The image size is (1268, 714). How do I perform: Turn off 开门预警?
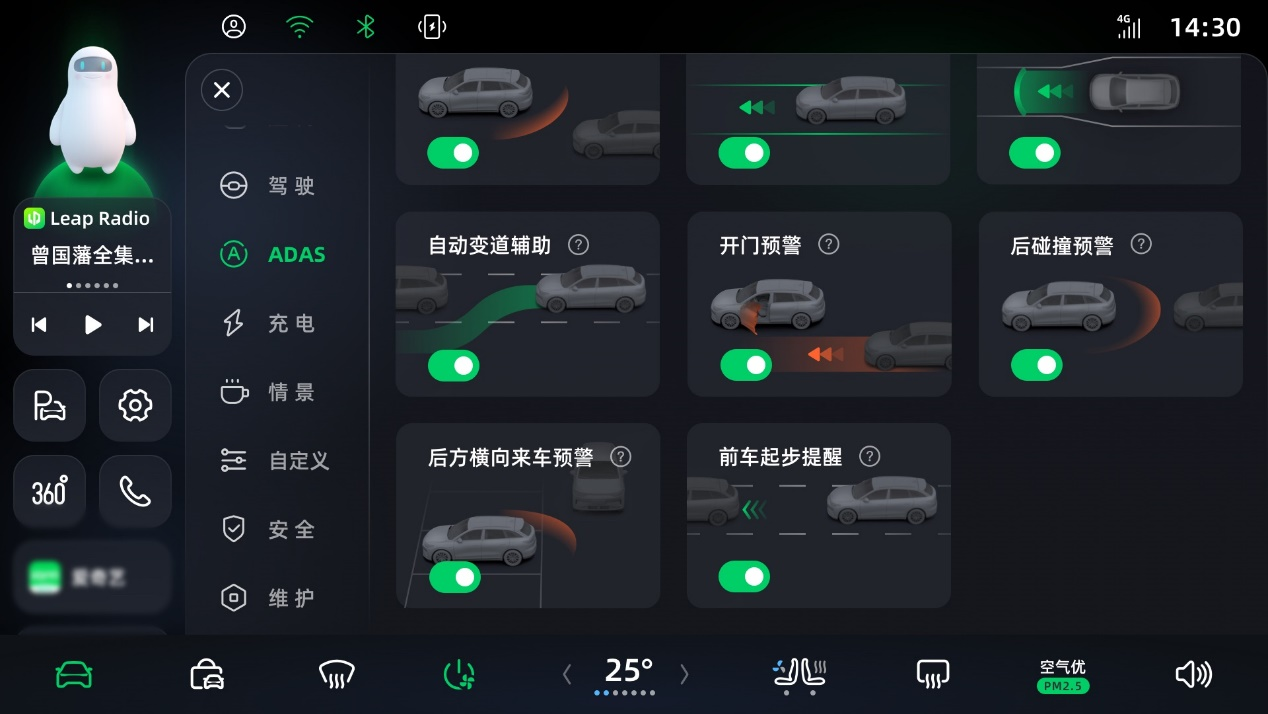(745, 365)
